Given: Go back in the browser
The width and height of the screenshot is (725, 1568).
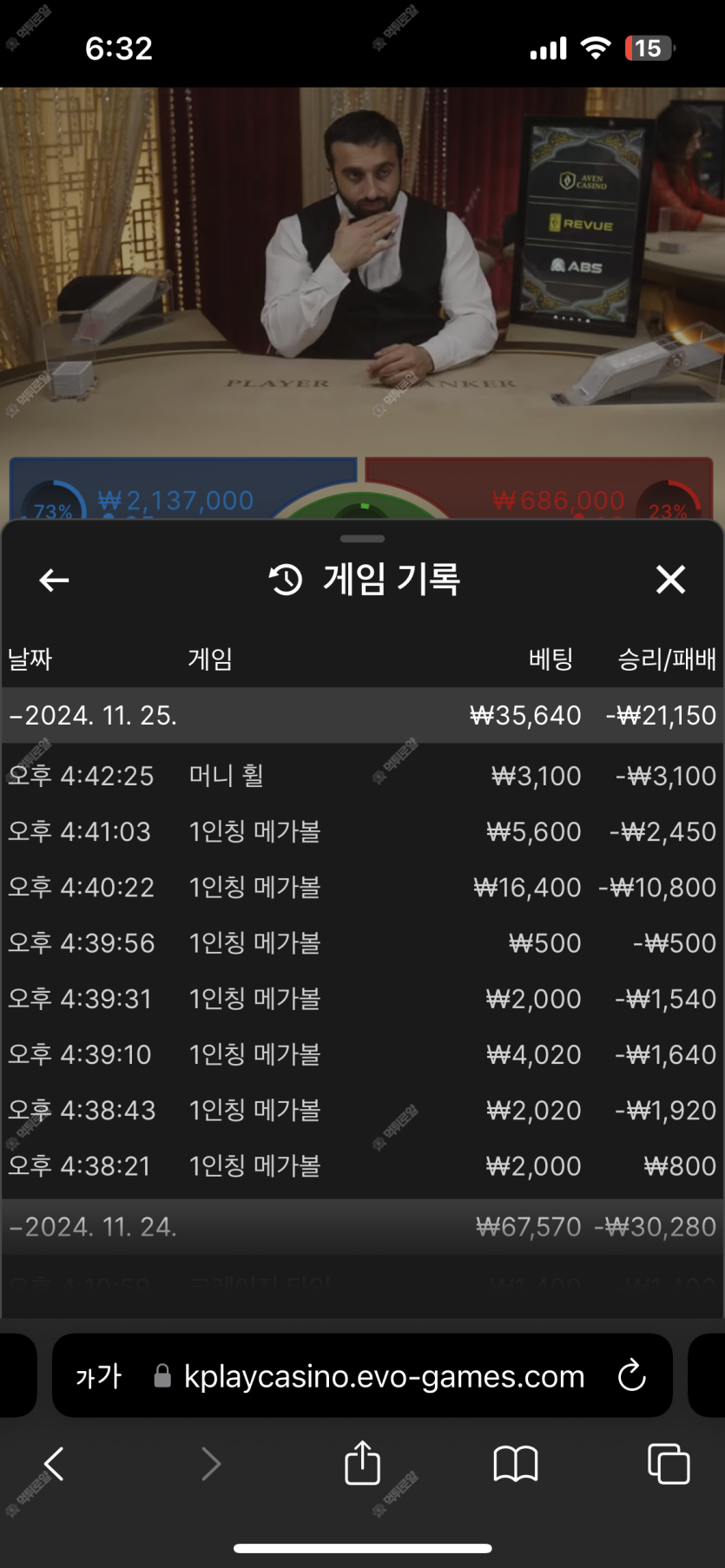Looking at the screenshot, I should pyautogui.click(x=54, y=1464).
